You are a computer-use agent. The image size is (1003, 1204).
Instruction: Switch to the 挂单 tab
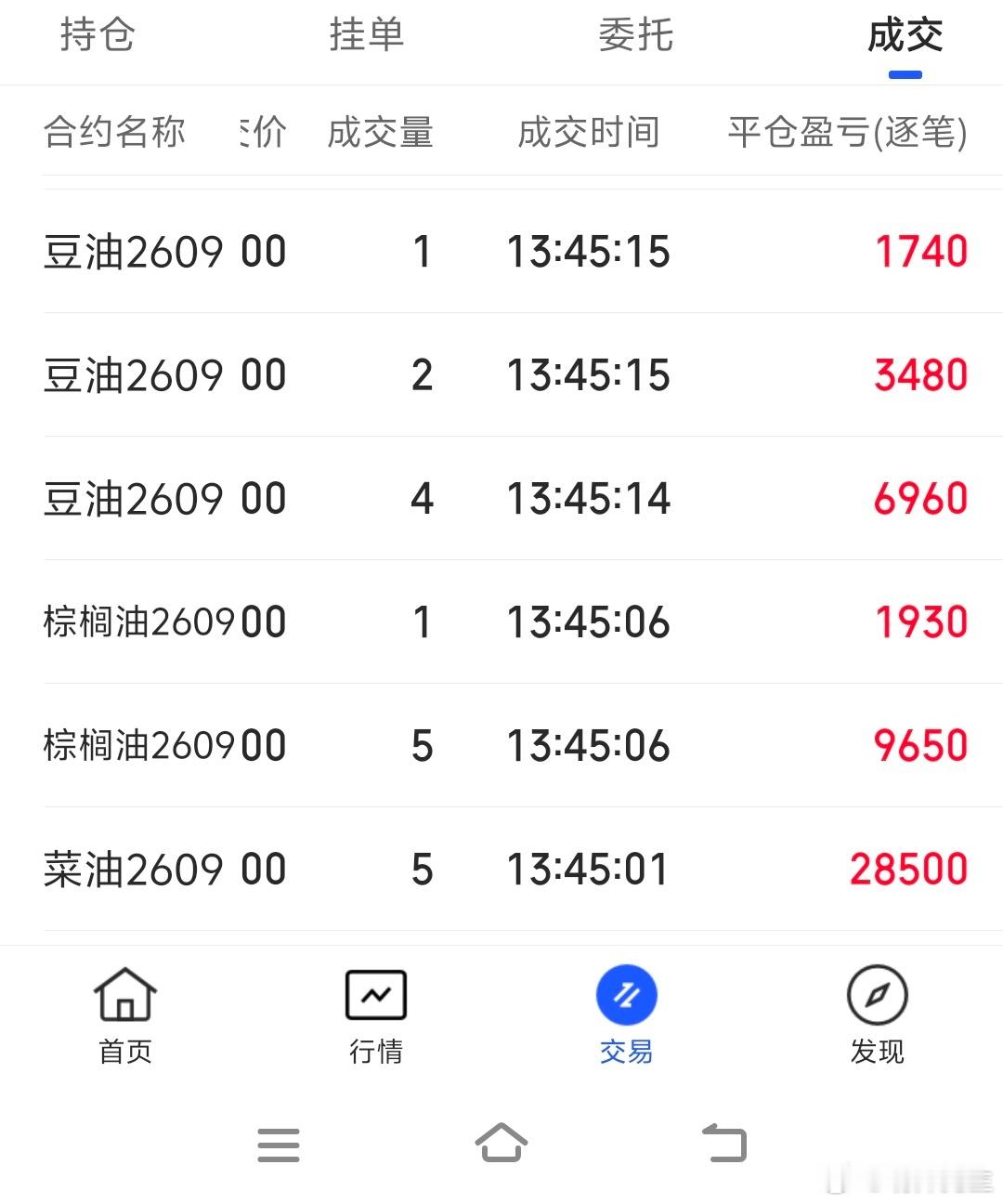[367, 35]
